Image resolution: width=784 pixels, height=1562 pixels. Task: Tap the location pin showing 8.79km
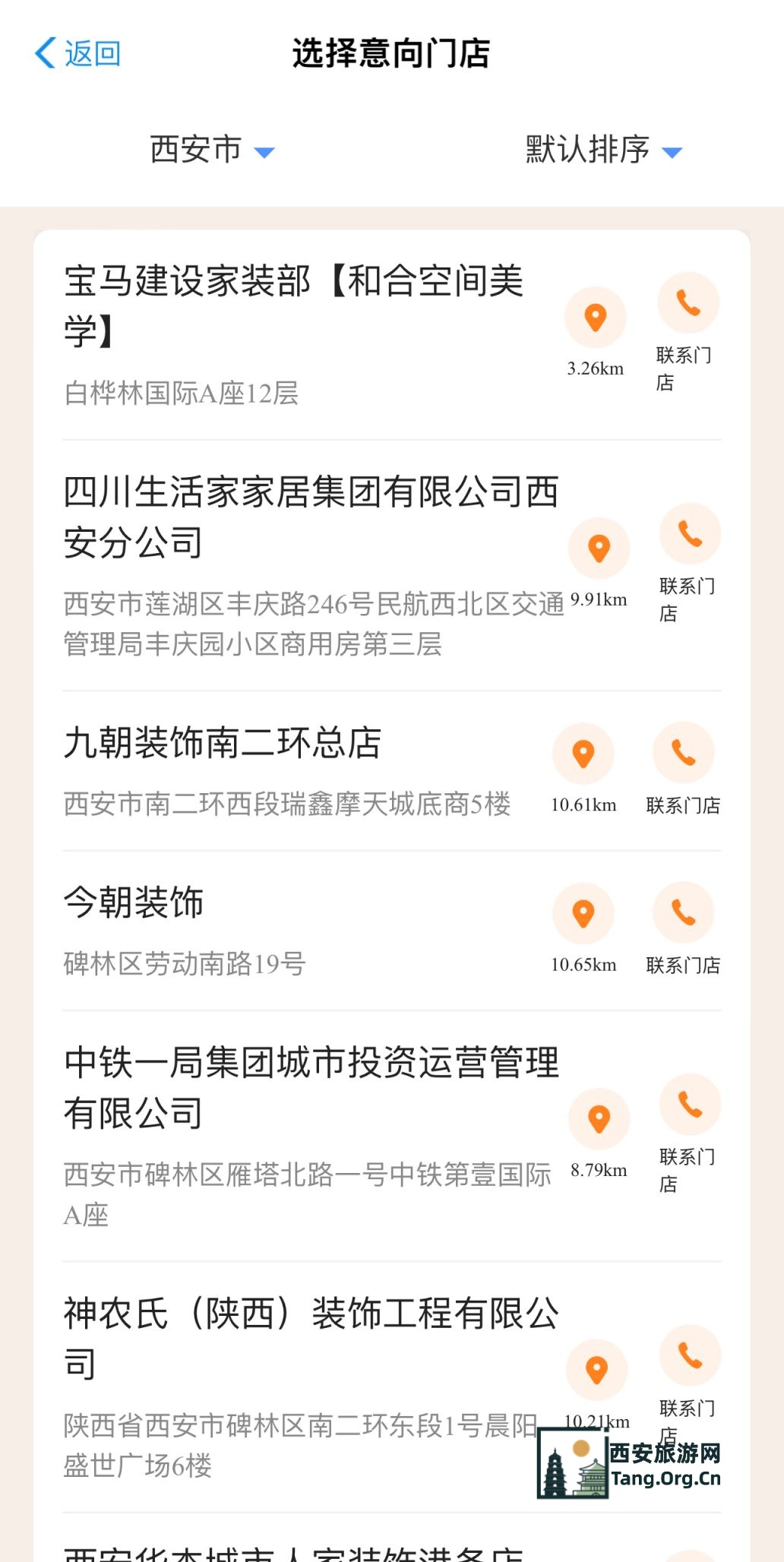(x=599, y=1118)
